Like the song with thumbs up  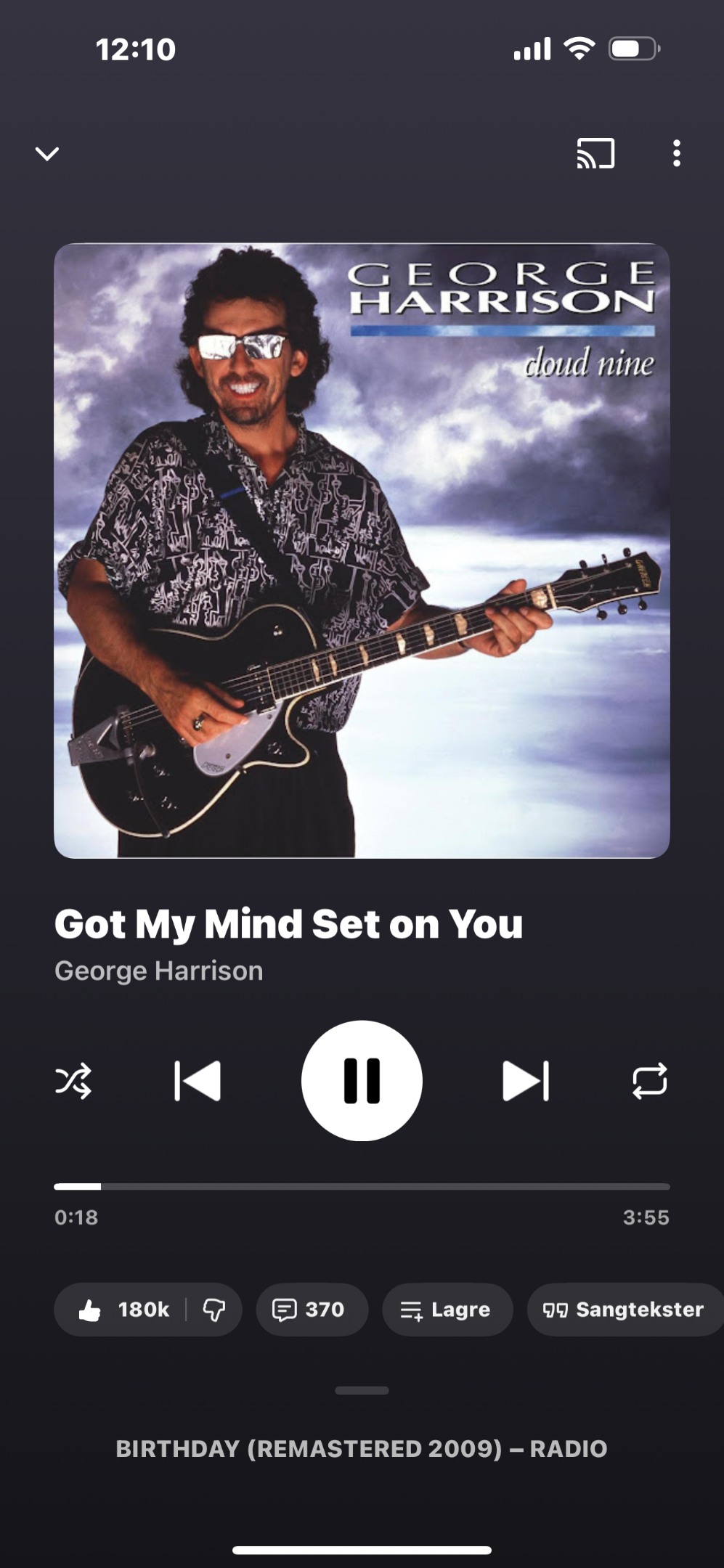click(122, 1310)
